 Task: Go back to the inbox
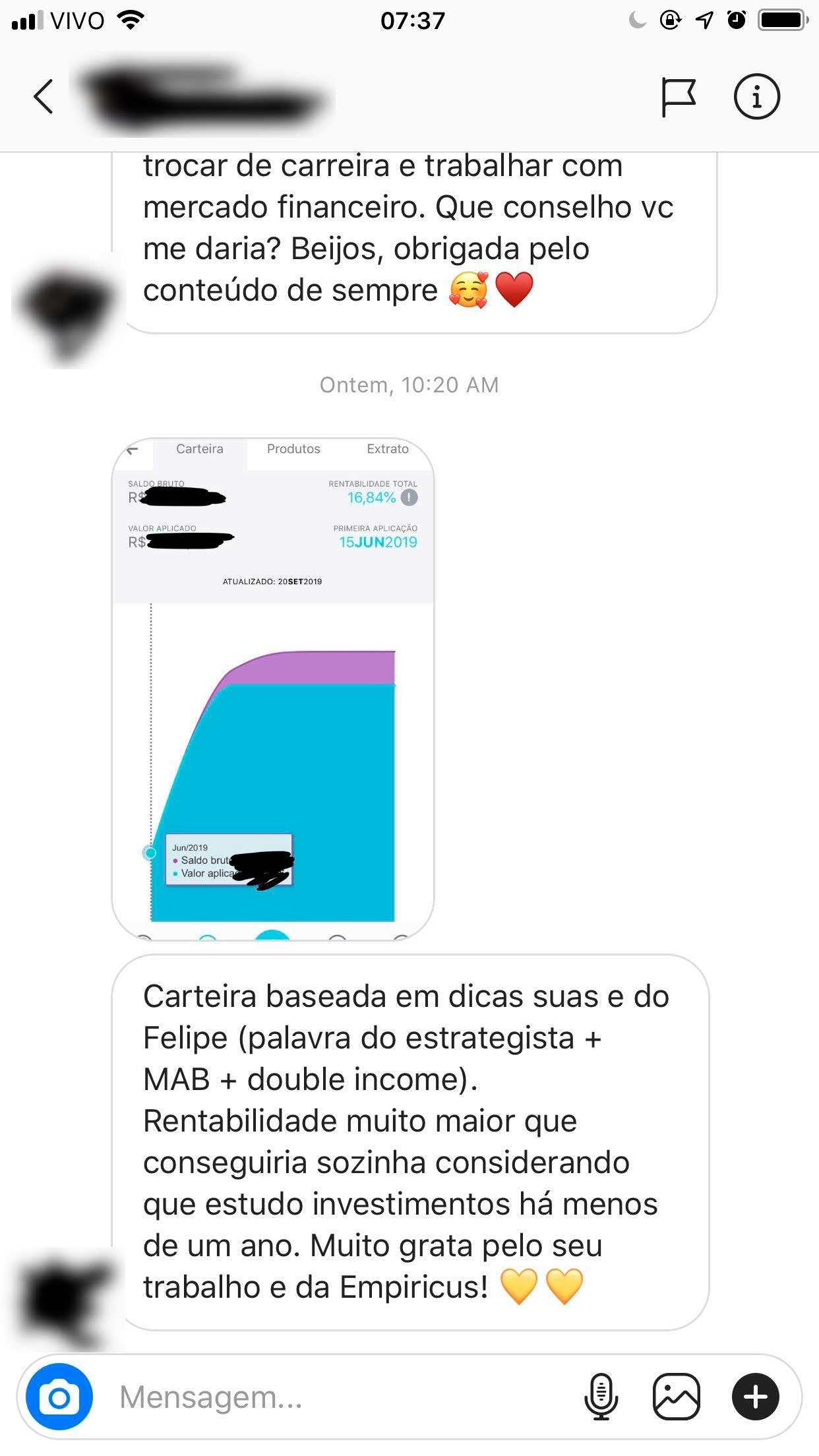44,96
